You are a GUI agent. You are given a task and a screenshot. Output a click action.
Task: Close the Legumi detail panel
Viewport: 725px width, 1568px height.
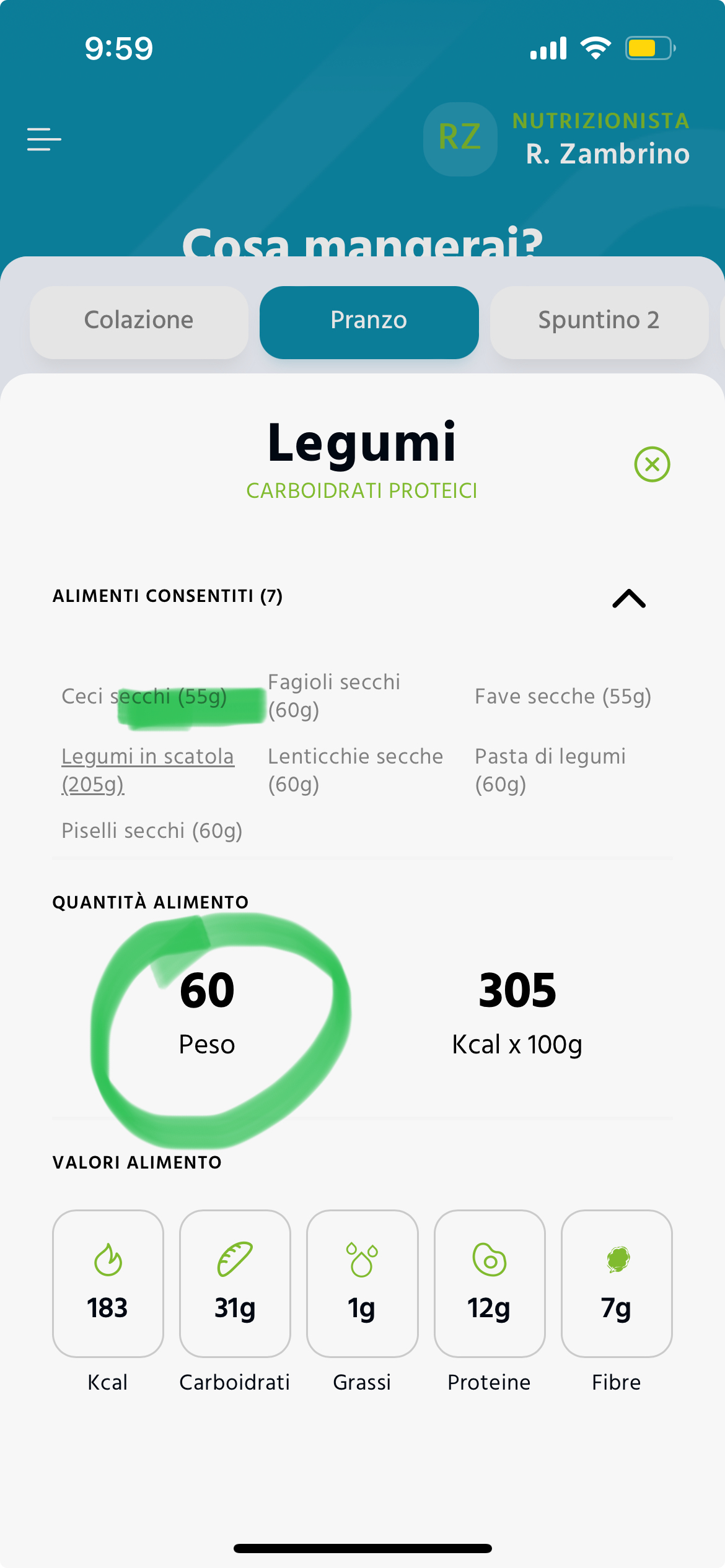pyautogui.click(x=652, y=464)
